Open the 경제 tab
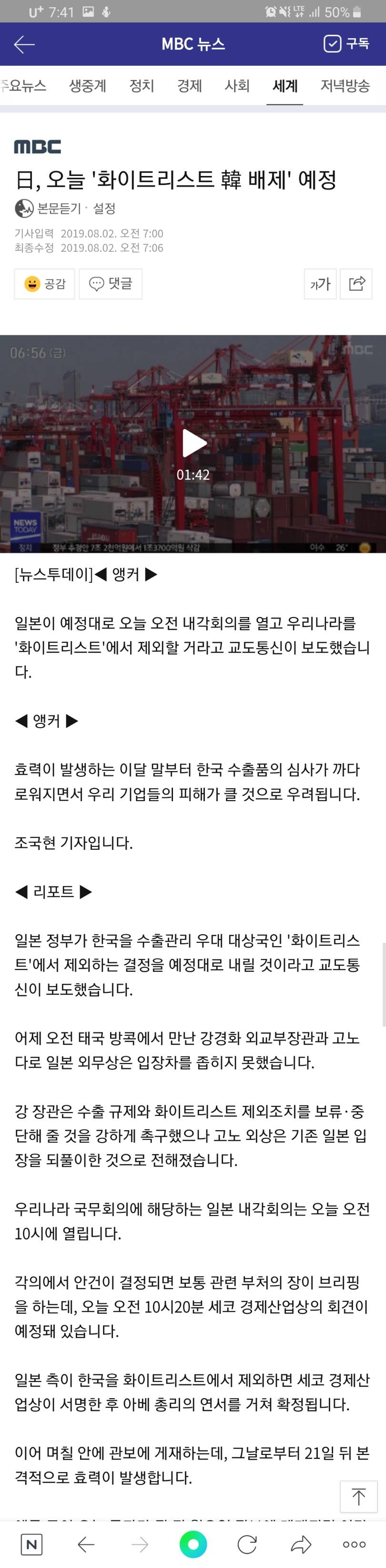The image size is (386, 1568). (x=189, y=86)
